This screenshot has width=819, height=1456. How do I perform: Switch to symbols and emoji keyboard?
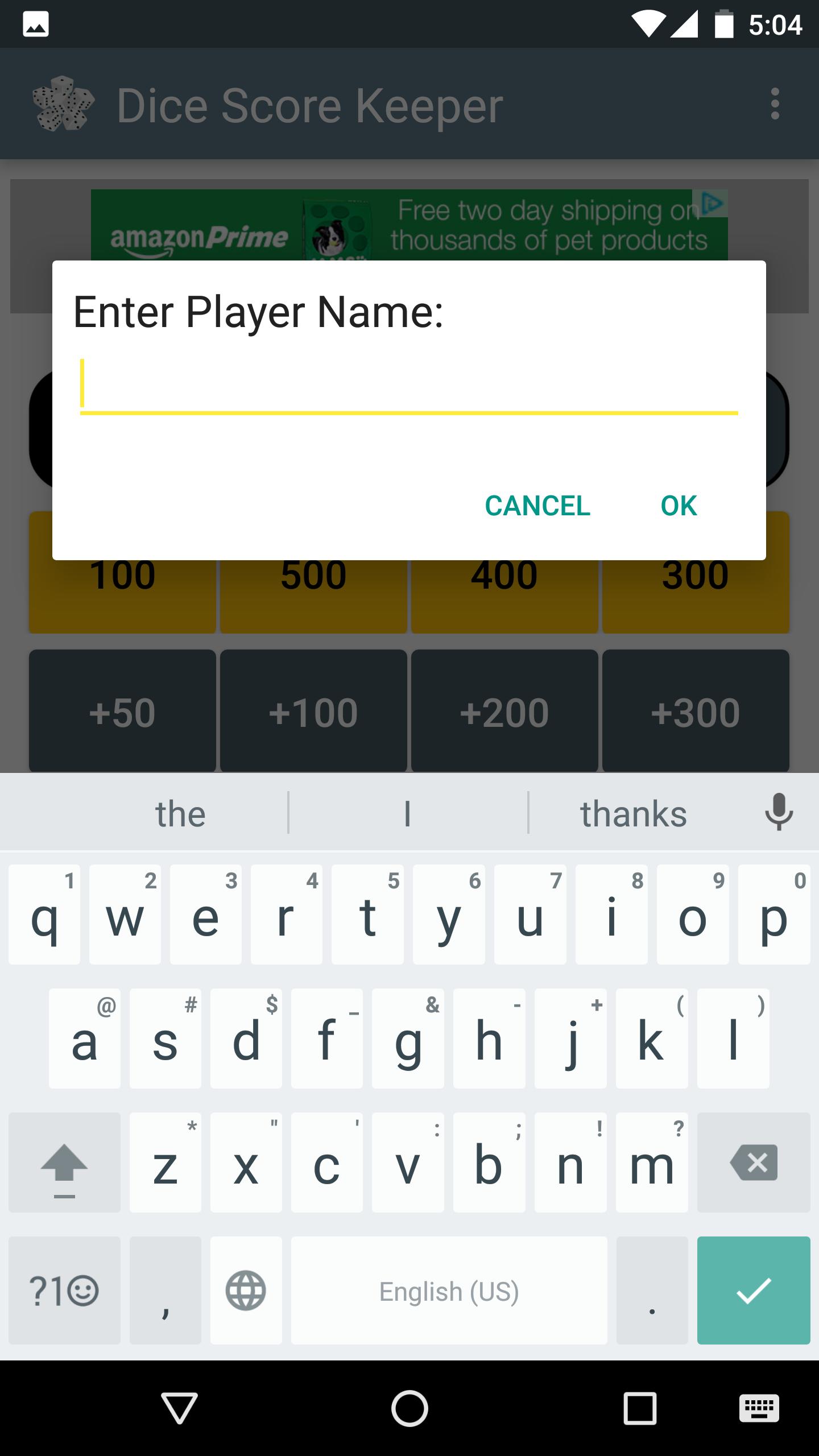tap(64, 1290)
